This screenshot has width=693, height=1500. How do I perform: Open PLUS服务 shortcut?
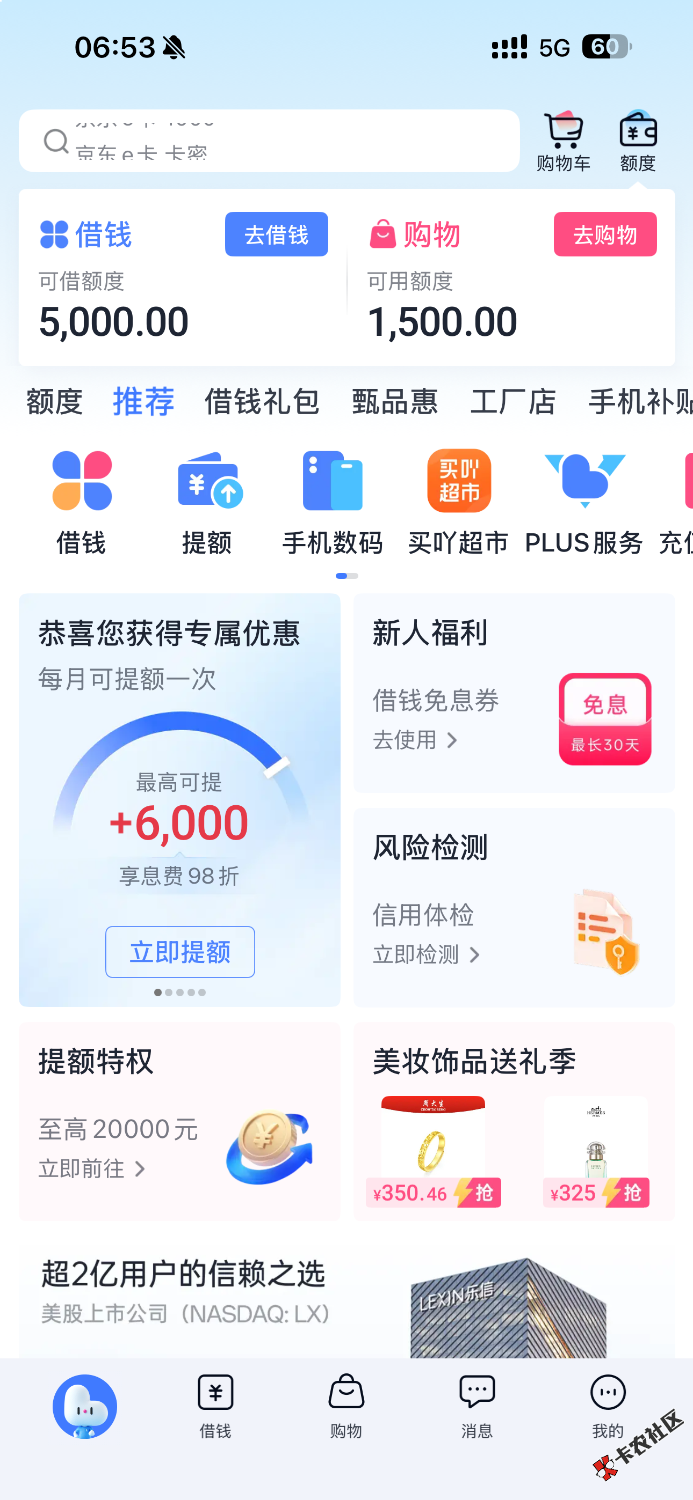[584, 502]
